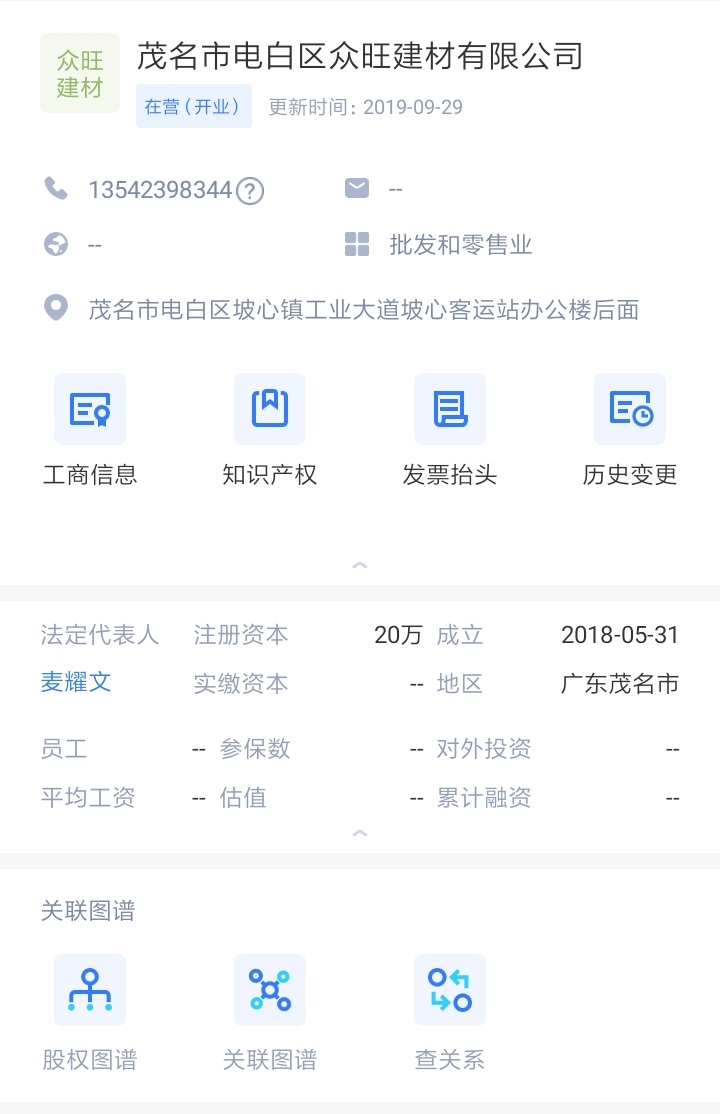Open company address on map
Image resolution: width=720 pixels, height=1114 pixels.
(x=363, y=310)
